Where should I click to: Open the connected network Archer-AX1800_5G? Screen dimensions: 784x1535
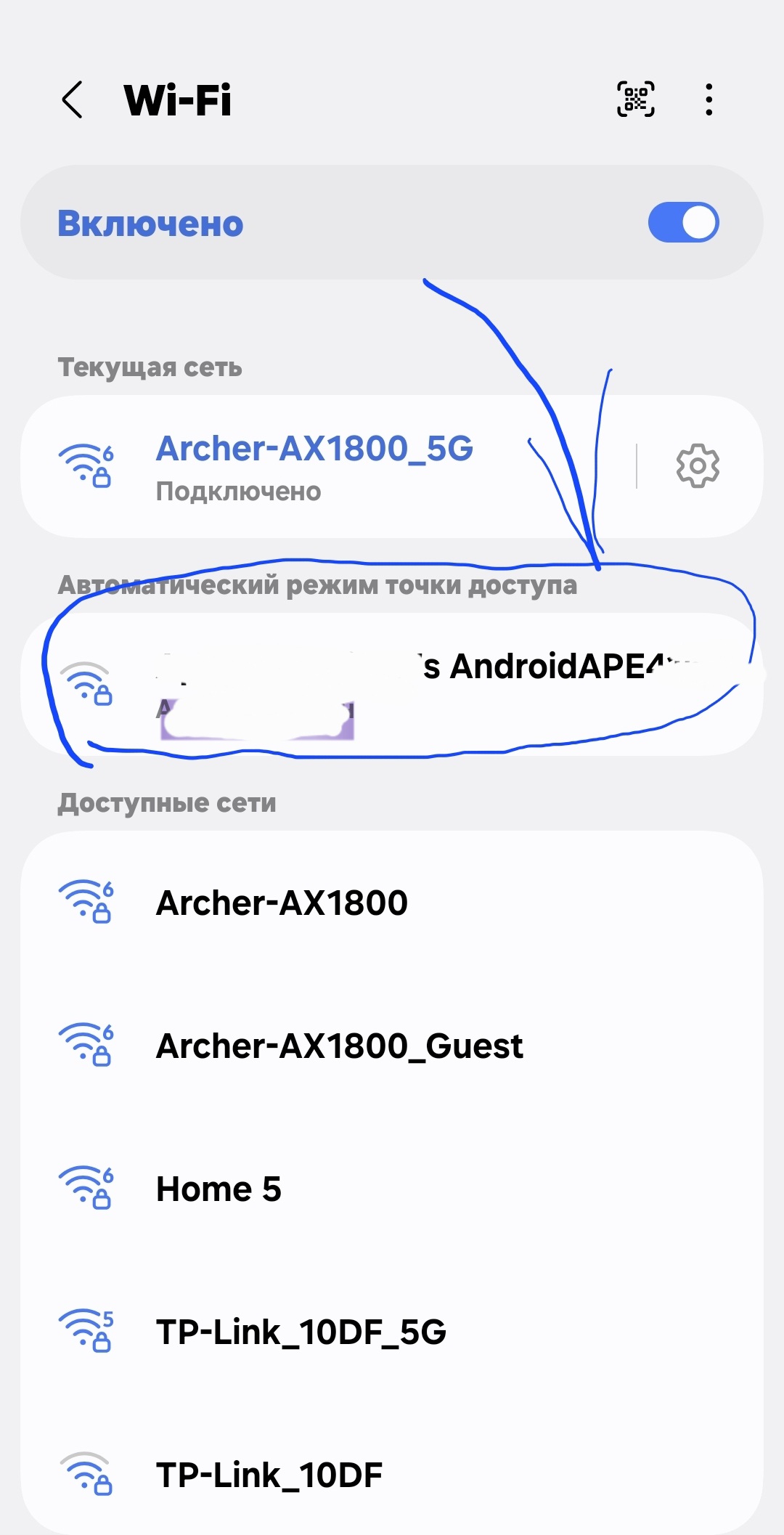tap(314, 465)
